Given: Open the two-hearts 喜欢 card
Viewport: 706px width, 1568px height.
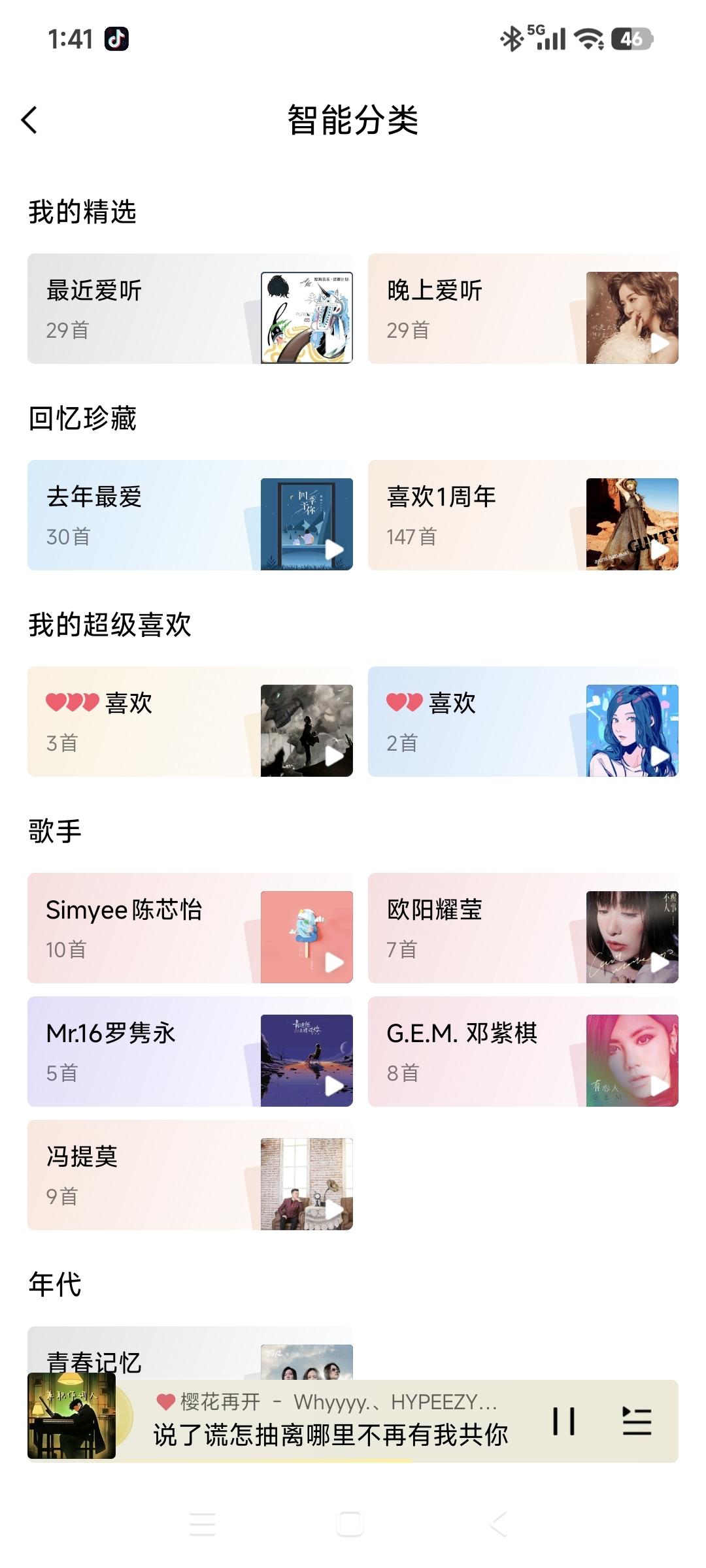Looking at the screenshot, I should (484, 721).
